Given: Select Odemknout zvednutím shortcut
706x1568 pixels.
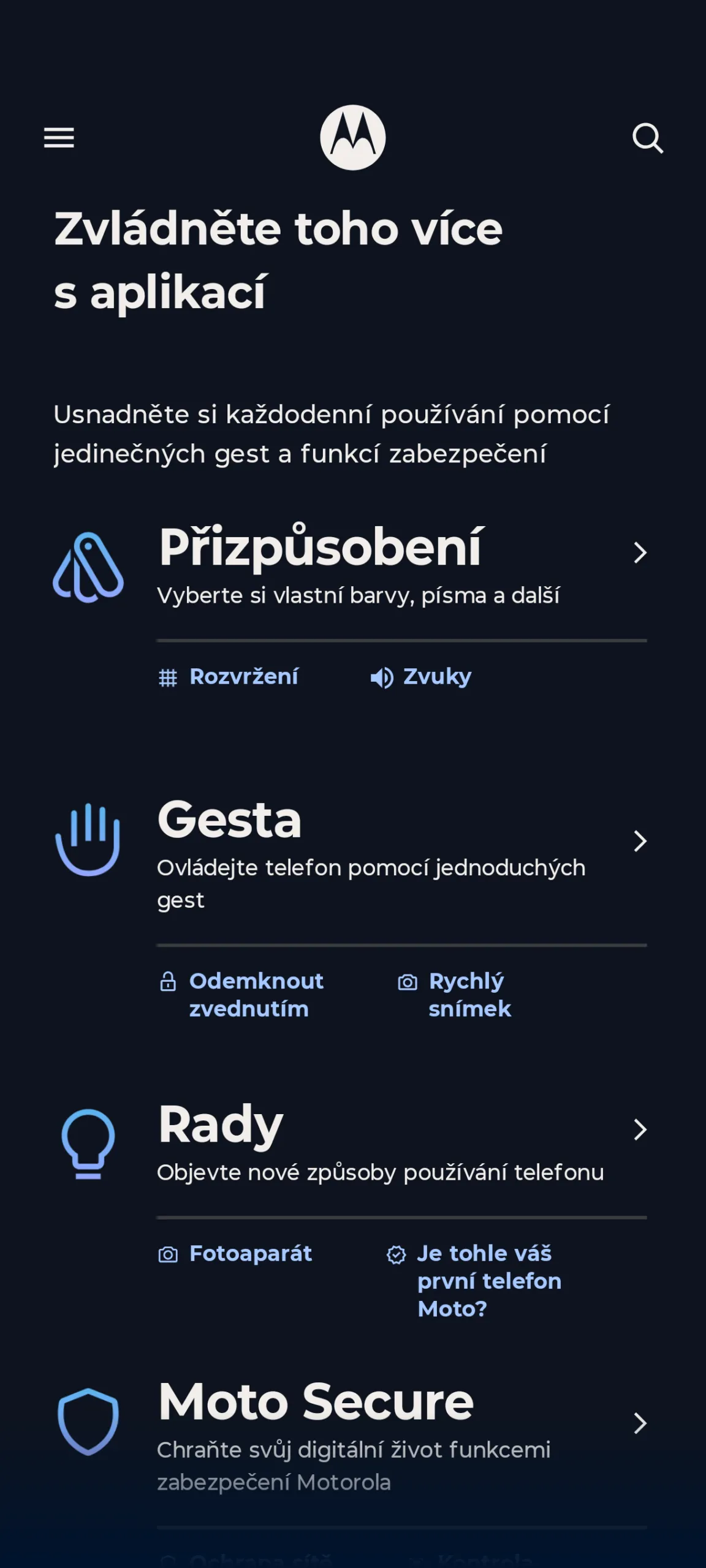Looking at the screenshot, I should point(256,995).
